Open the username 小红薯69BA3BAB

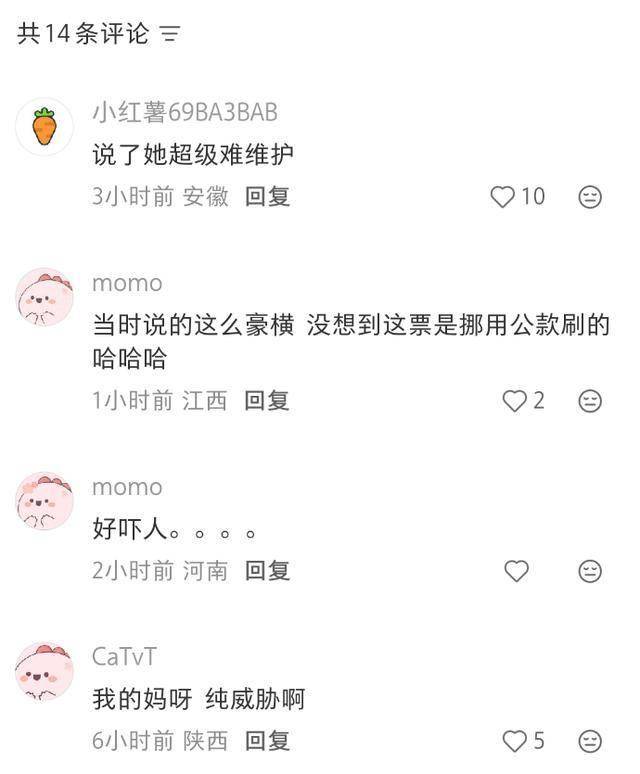(x=184, y=112)
